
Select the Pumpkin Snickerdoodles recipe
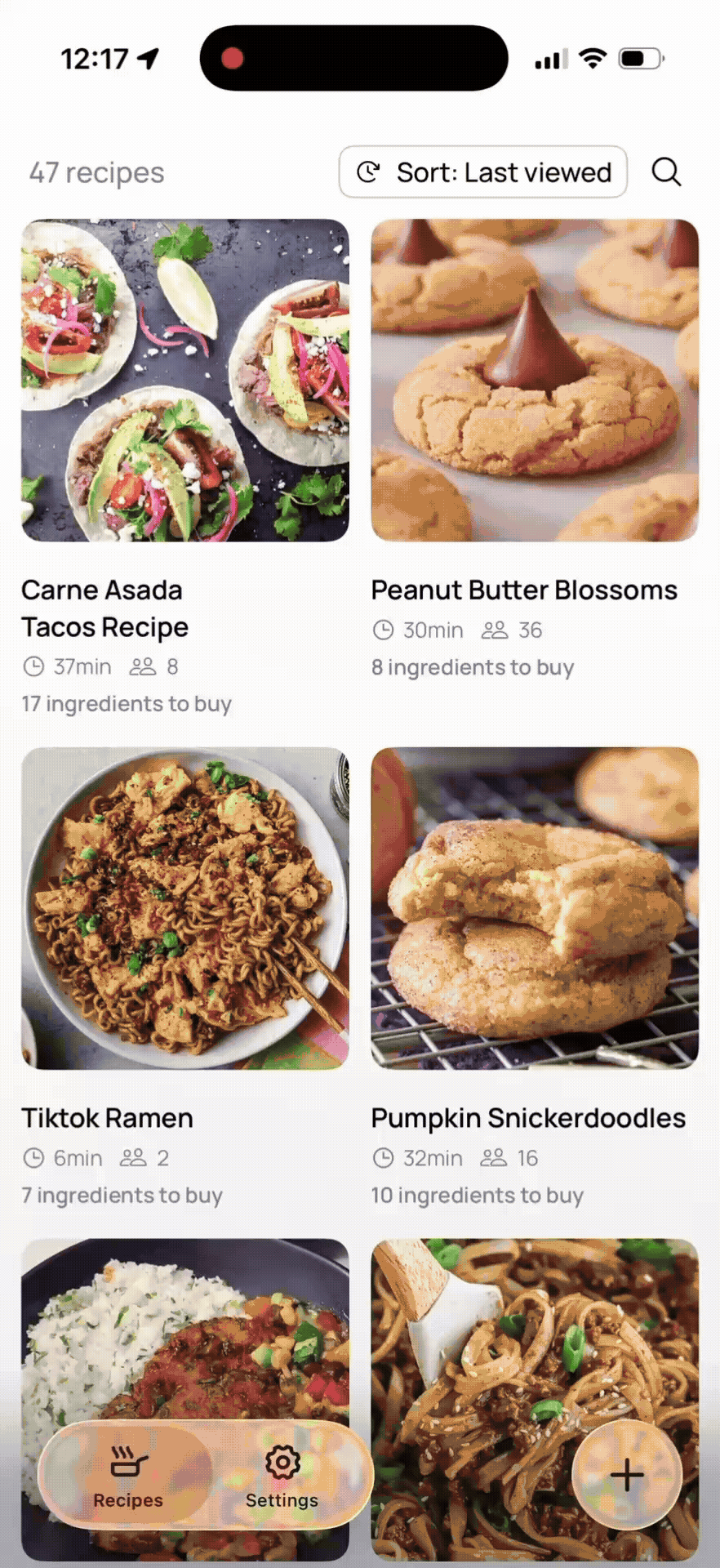click(x=535, y=908)
